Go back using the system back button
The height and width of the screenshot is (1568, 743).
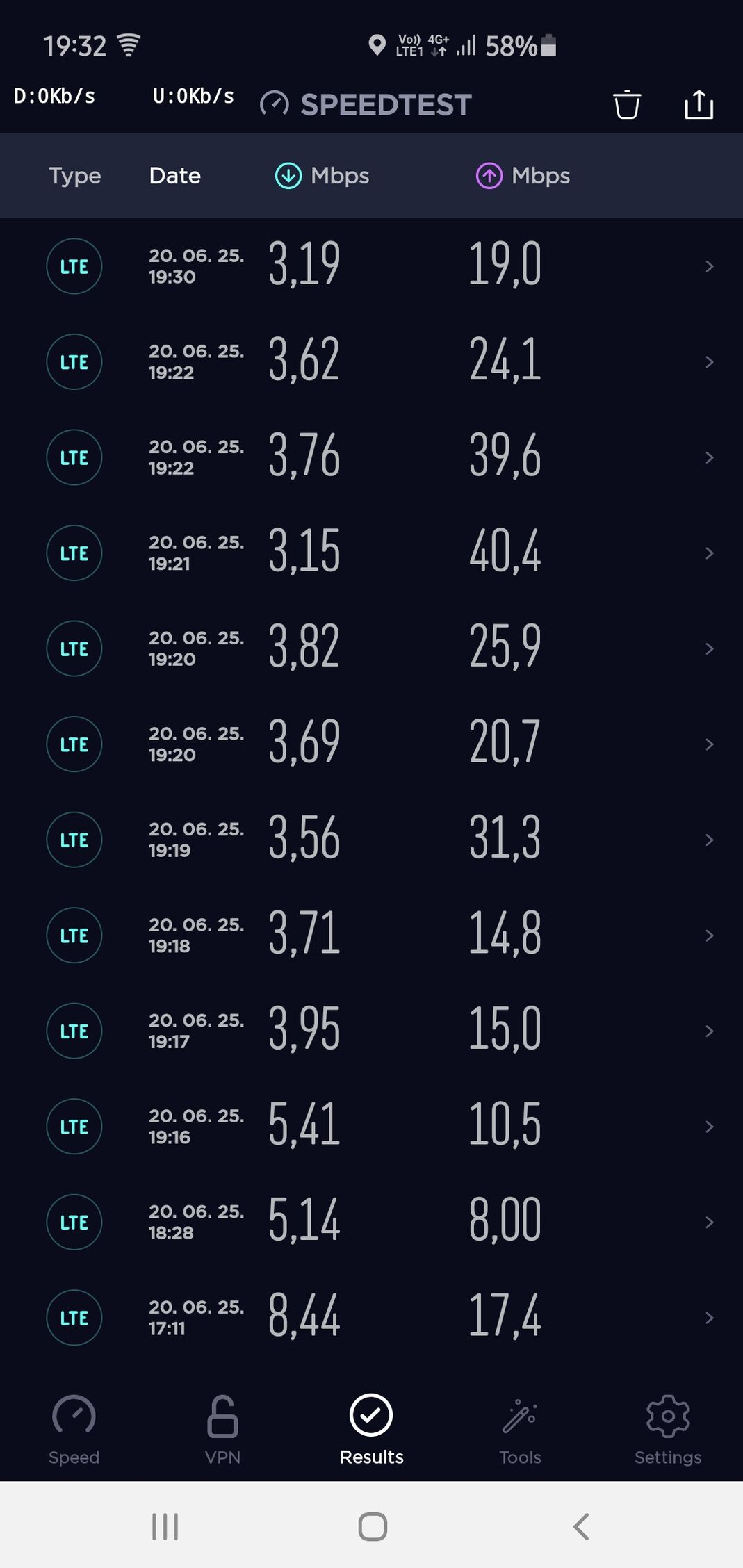click(x=581, y=1526)
